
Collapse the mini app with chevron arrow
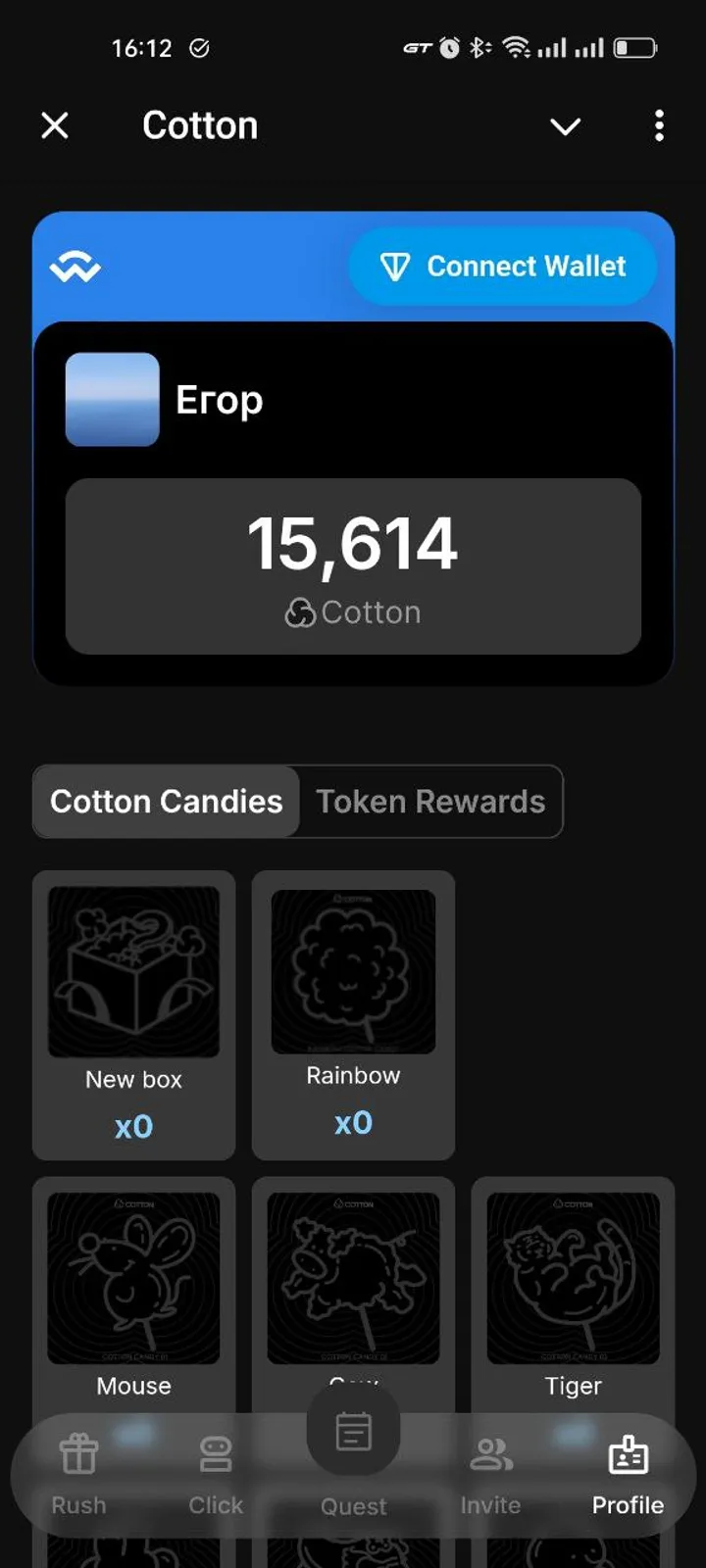coord(565,127)
